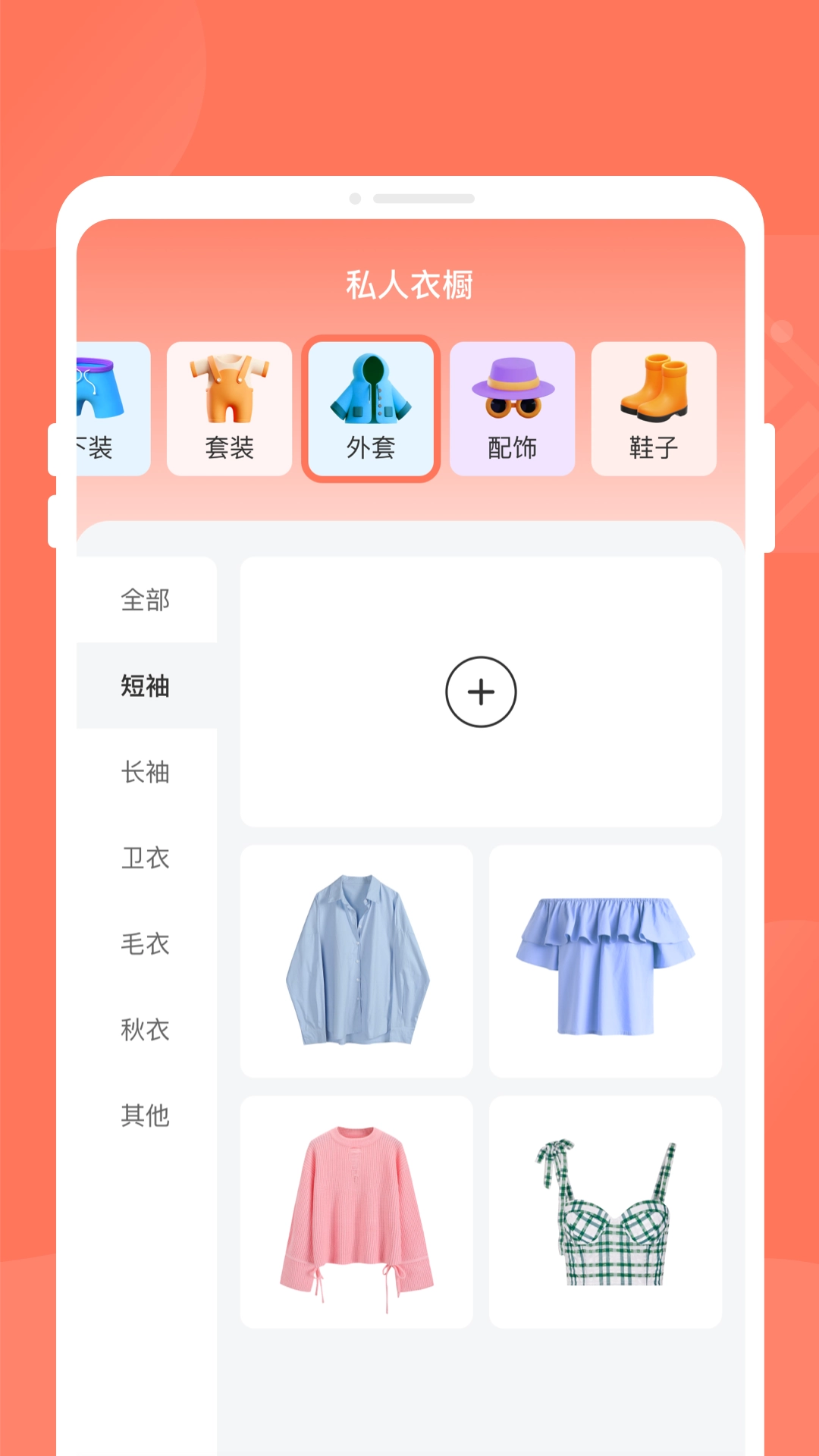Open the 秋衣 clothing list

tap(146, 1030)
